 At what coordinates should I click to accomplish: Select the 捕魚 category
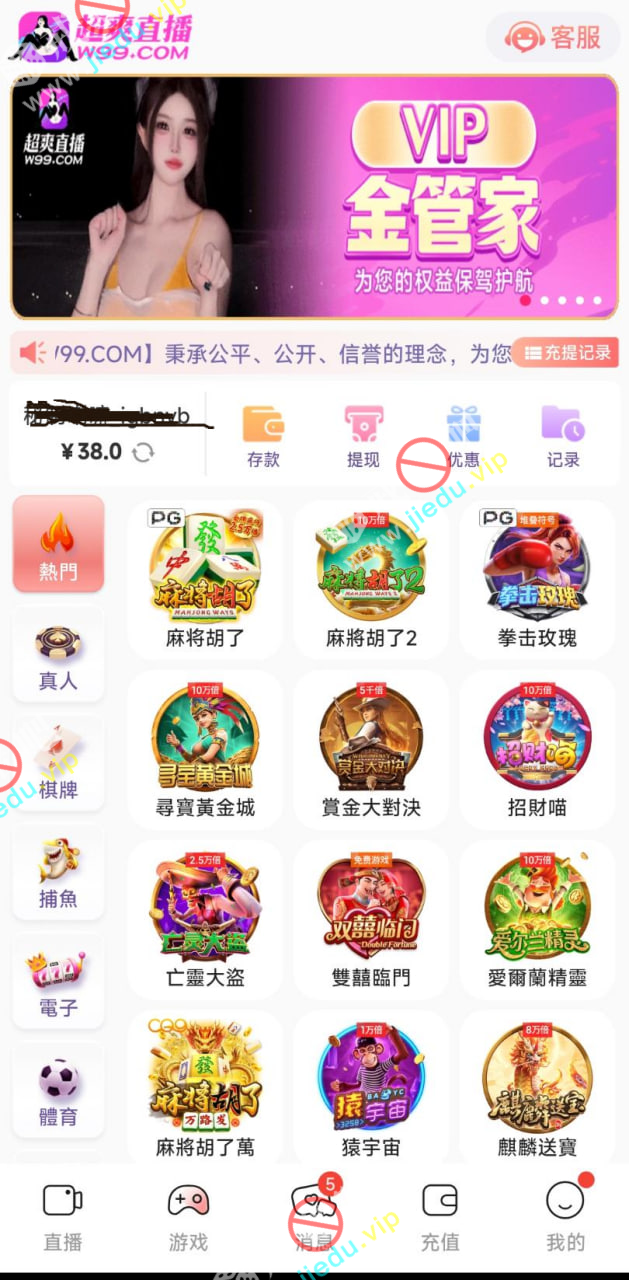(x=58, y=872)
